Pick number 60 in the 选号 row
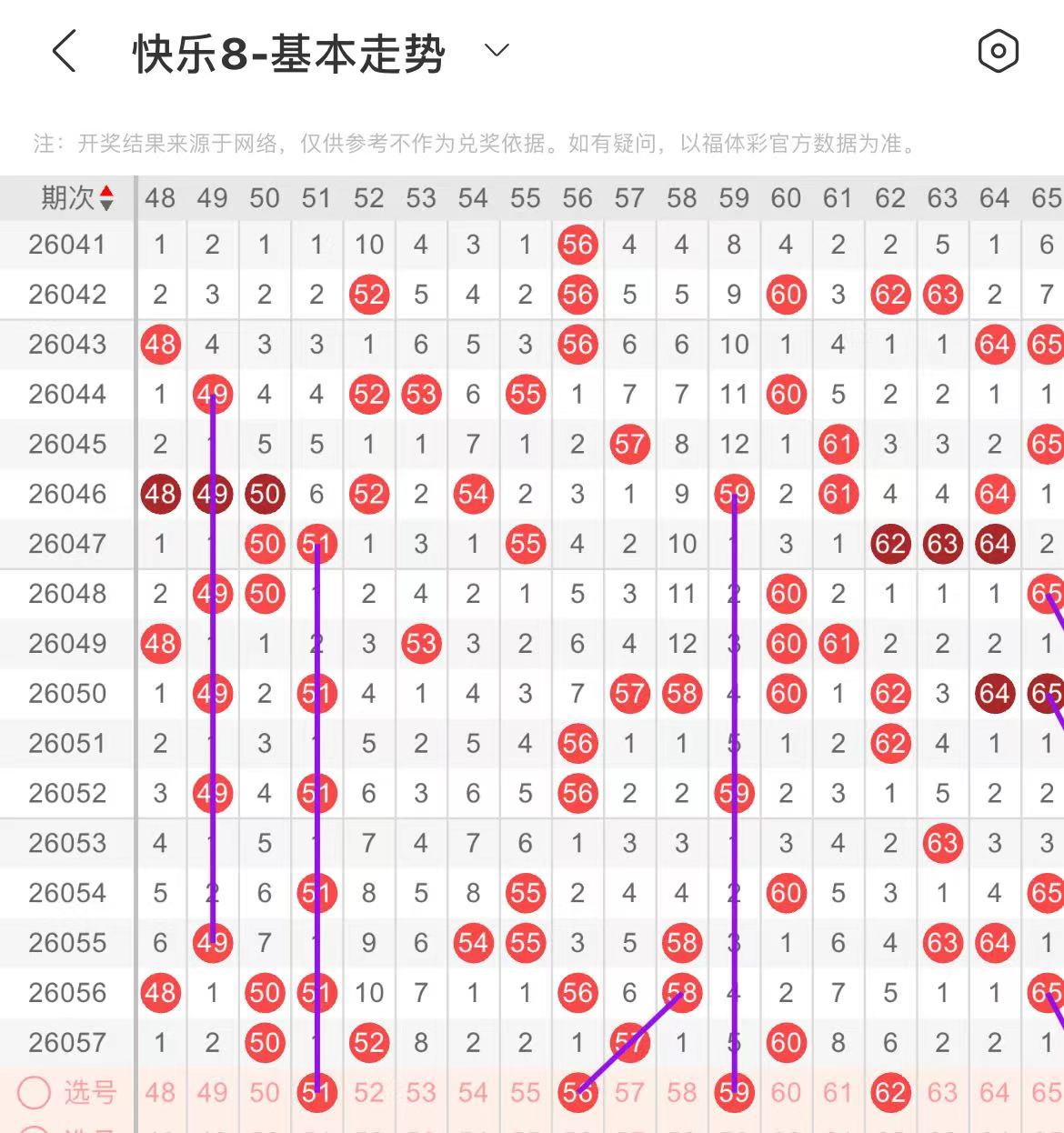The height and width of the screenshot is (1133, 1064). [x=786, y=1092]
